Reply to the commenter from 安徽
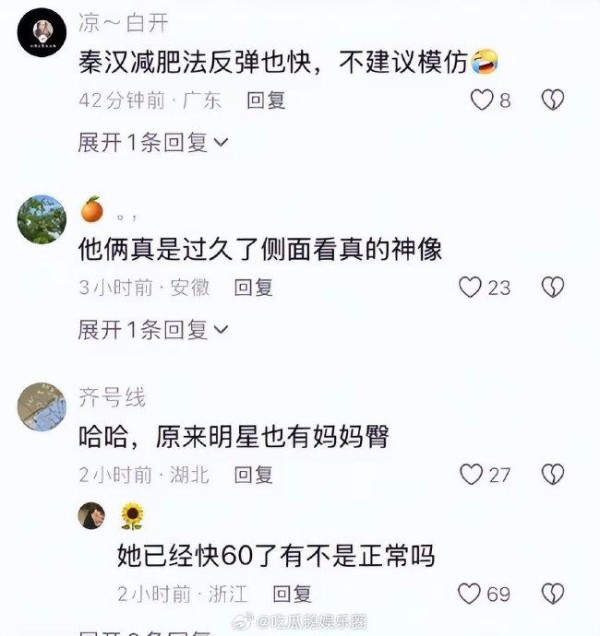The image size is (600, 636). pos(253,287)
